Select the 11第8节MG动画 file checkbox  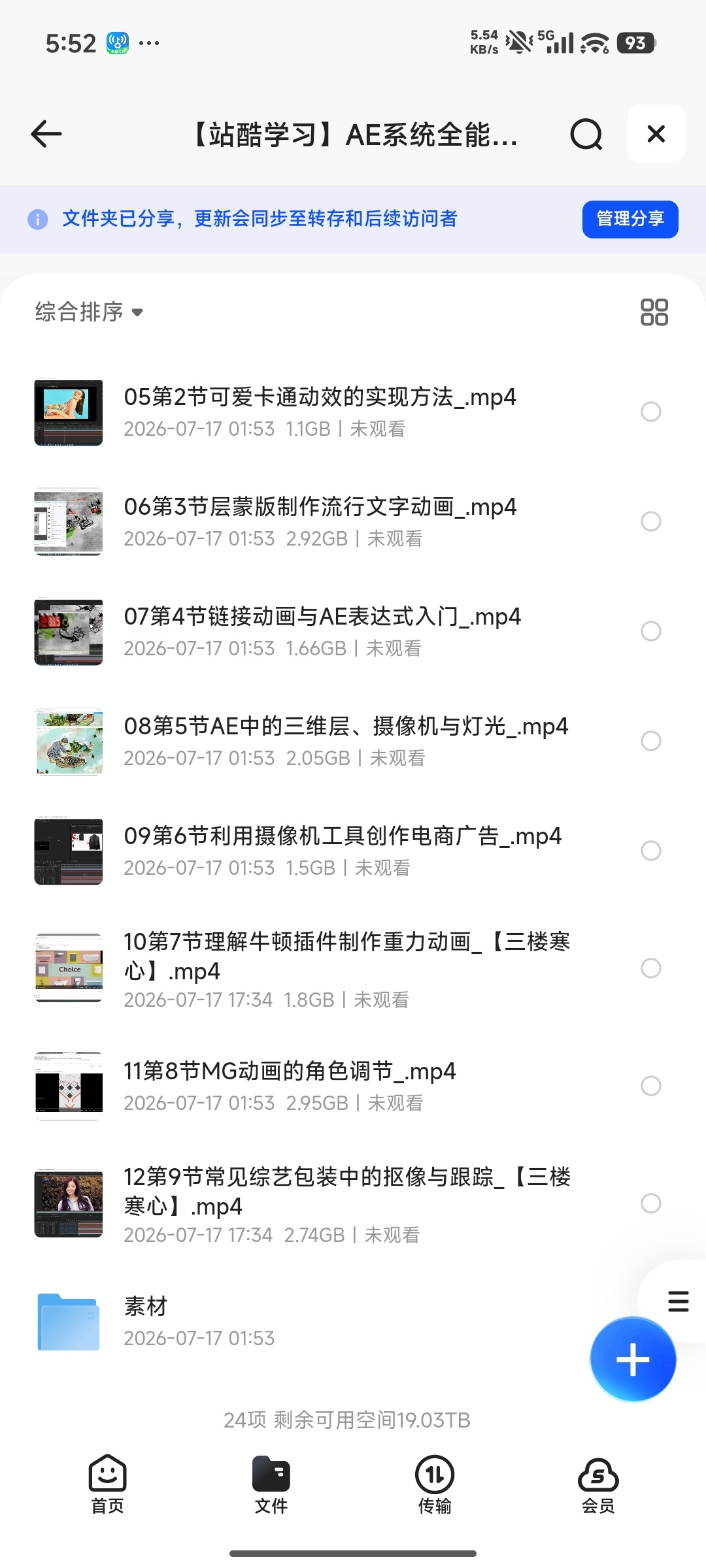pyautogui.click(x=650, y=1086)
